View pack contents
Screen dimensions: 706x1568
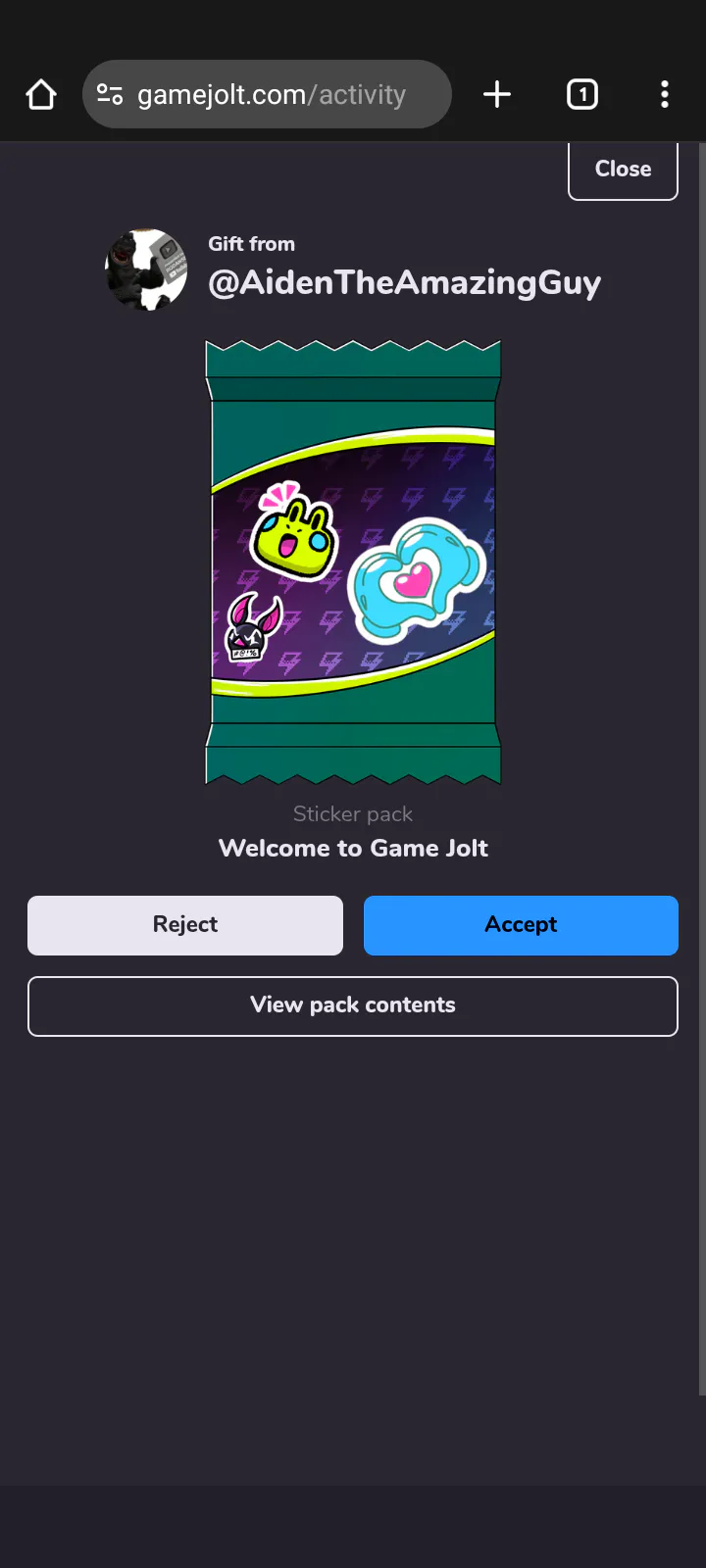point(353,1005)
